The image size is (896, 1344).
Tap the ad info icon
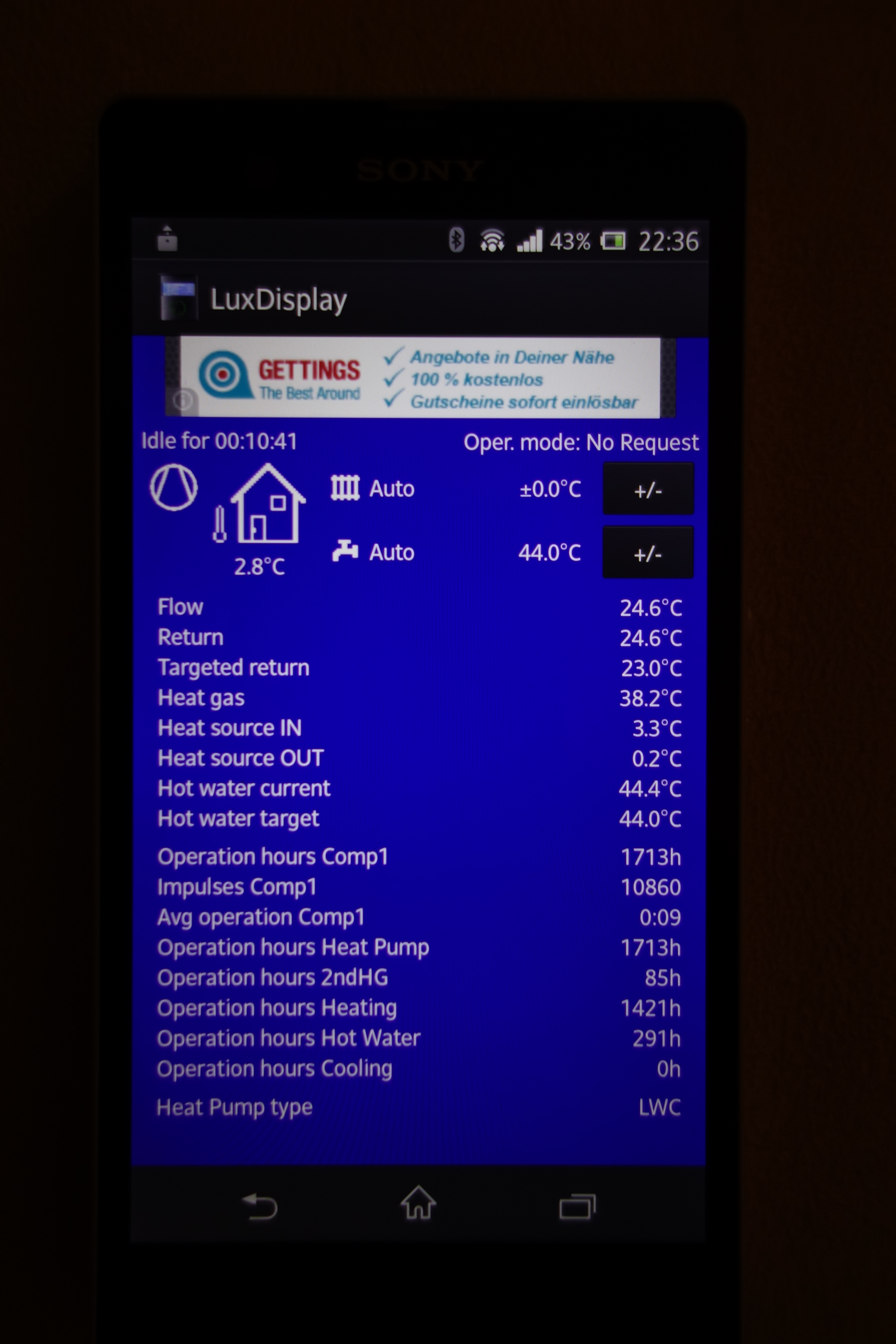pyautogui.click(x=183, y=400)
